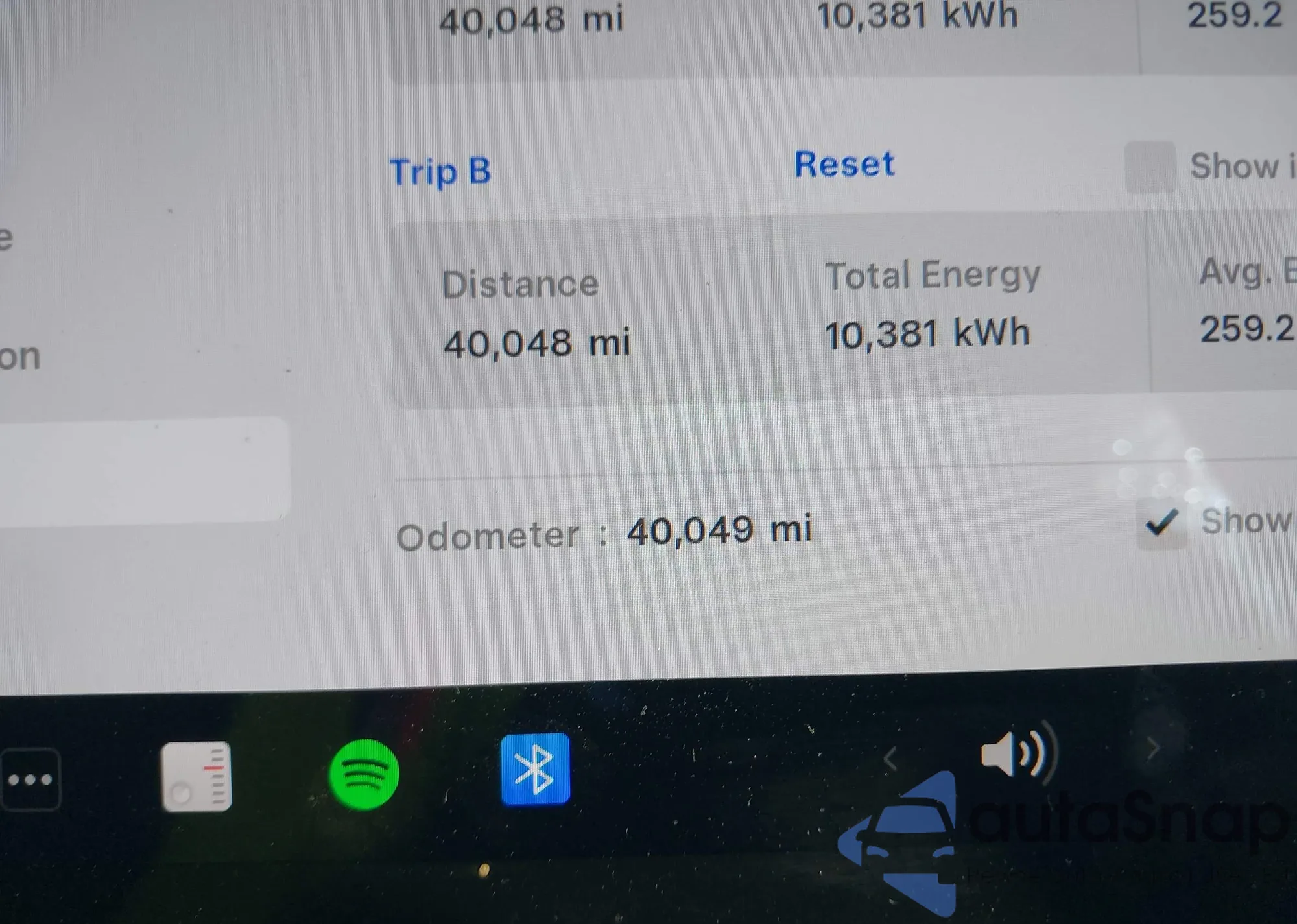Tap the speaker volume icon
This screenshot has width=1297, height=924.
[1017, 754]
